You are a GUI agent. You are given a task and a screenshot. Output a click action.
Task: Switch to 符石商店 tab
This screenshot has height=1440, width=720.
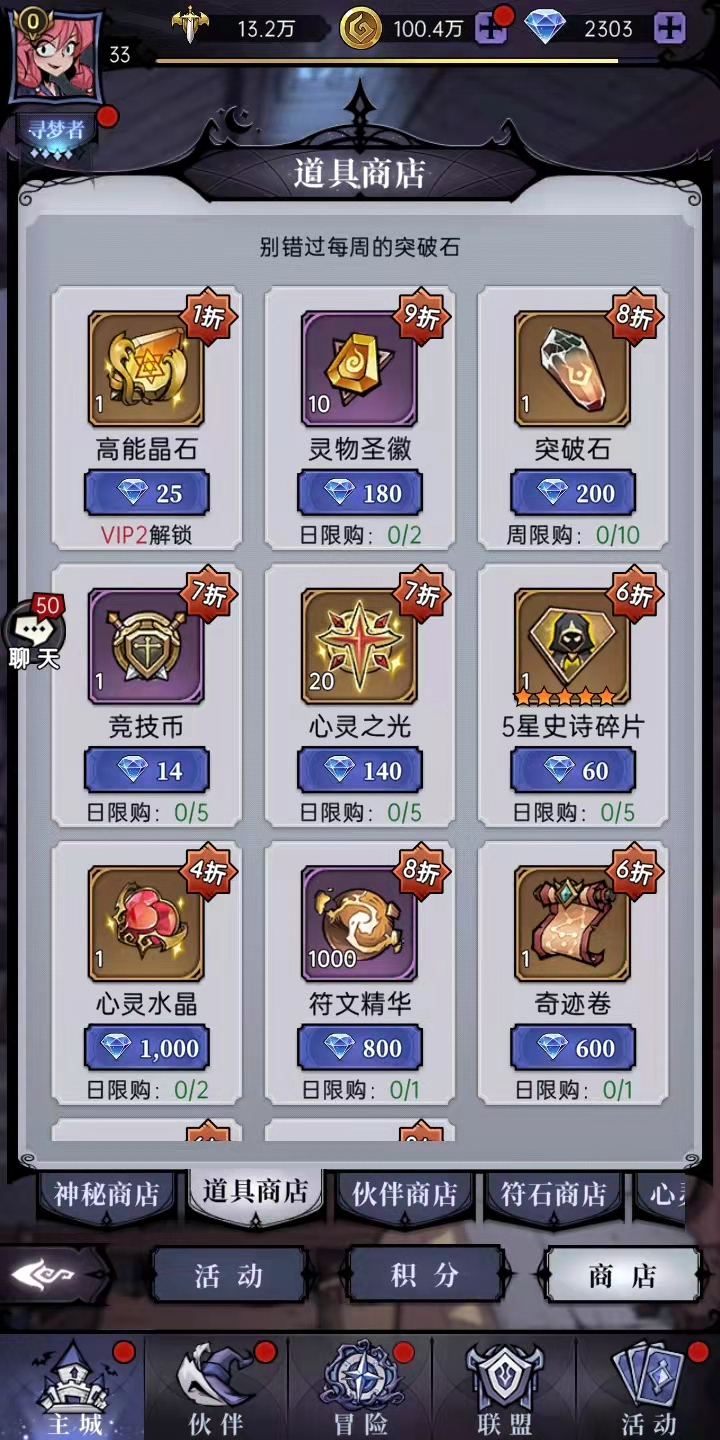[553, 1195]
